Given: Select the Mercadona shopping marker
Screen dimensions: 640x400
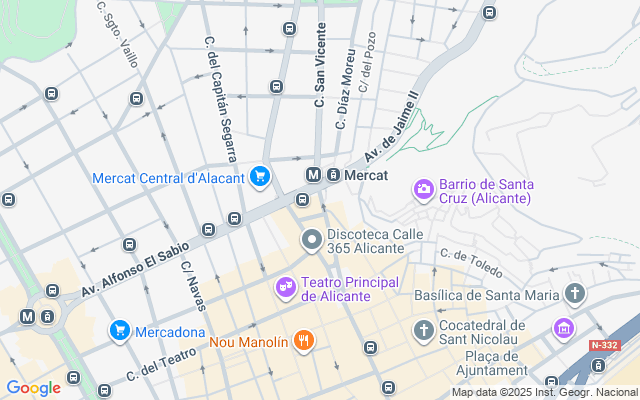Looking at the screenshot, I should tap(120, 330).
